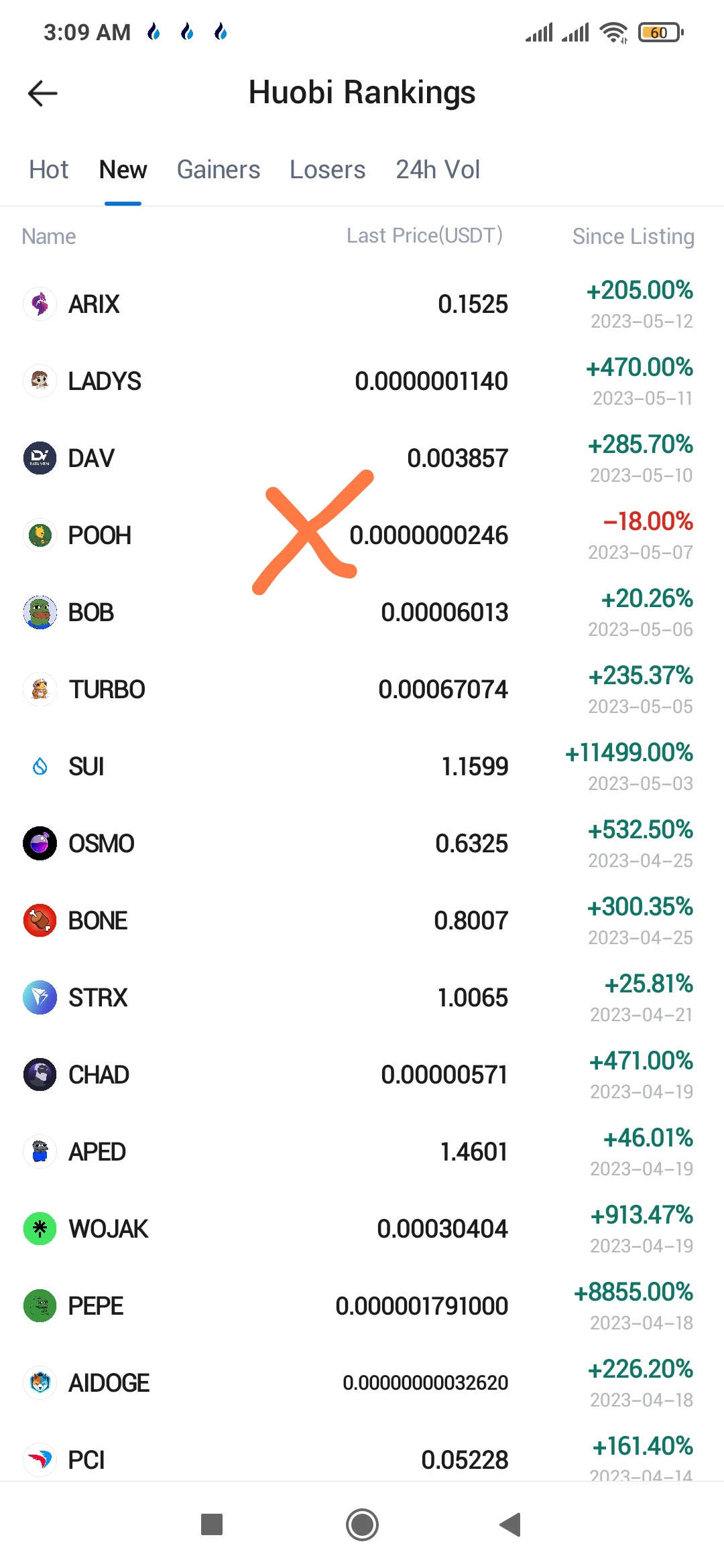
Task: Open the LADYS coin row
Action: 105,382
